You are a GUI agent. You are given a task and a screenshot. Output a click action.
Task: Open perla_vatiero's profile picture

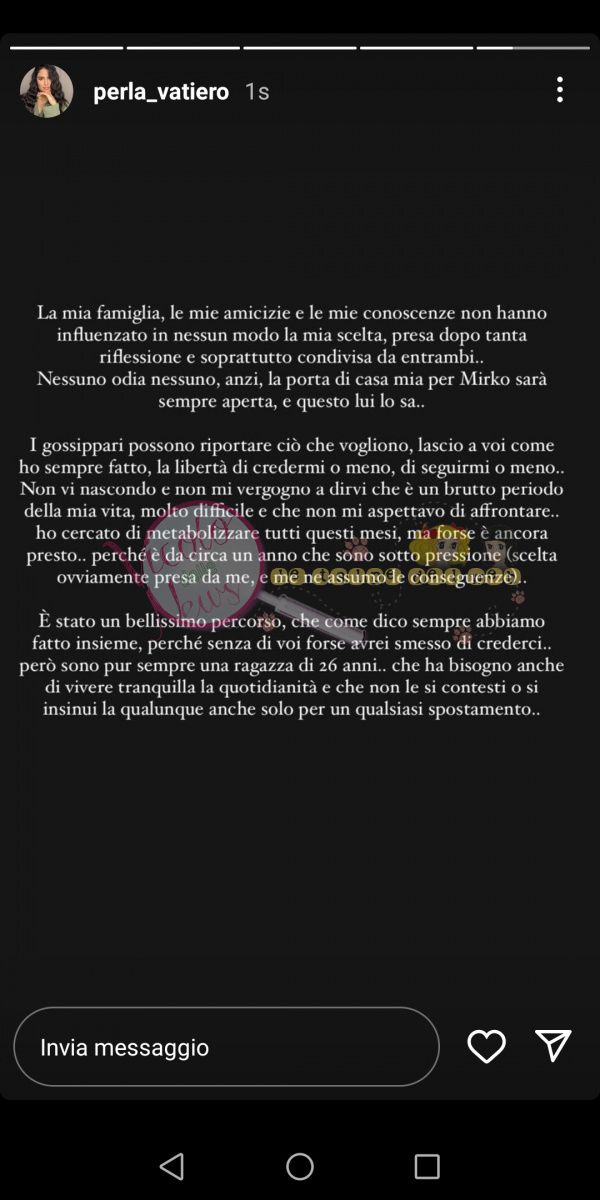tap(46, 91)
